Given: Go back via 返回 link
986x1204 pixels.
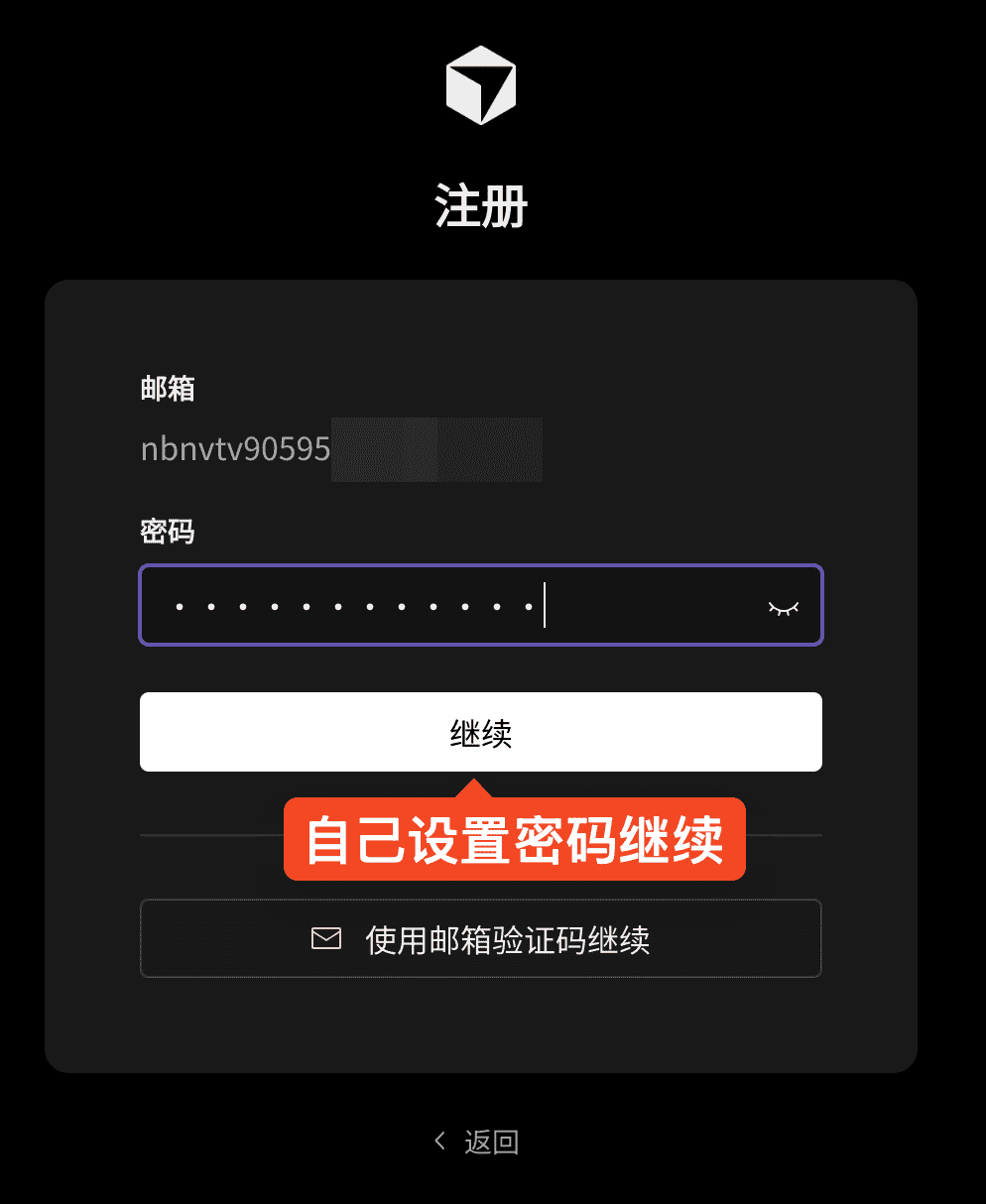Looking at the screenshot, I should pos(478,1142).
